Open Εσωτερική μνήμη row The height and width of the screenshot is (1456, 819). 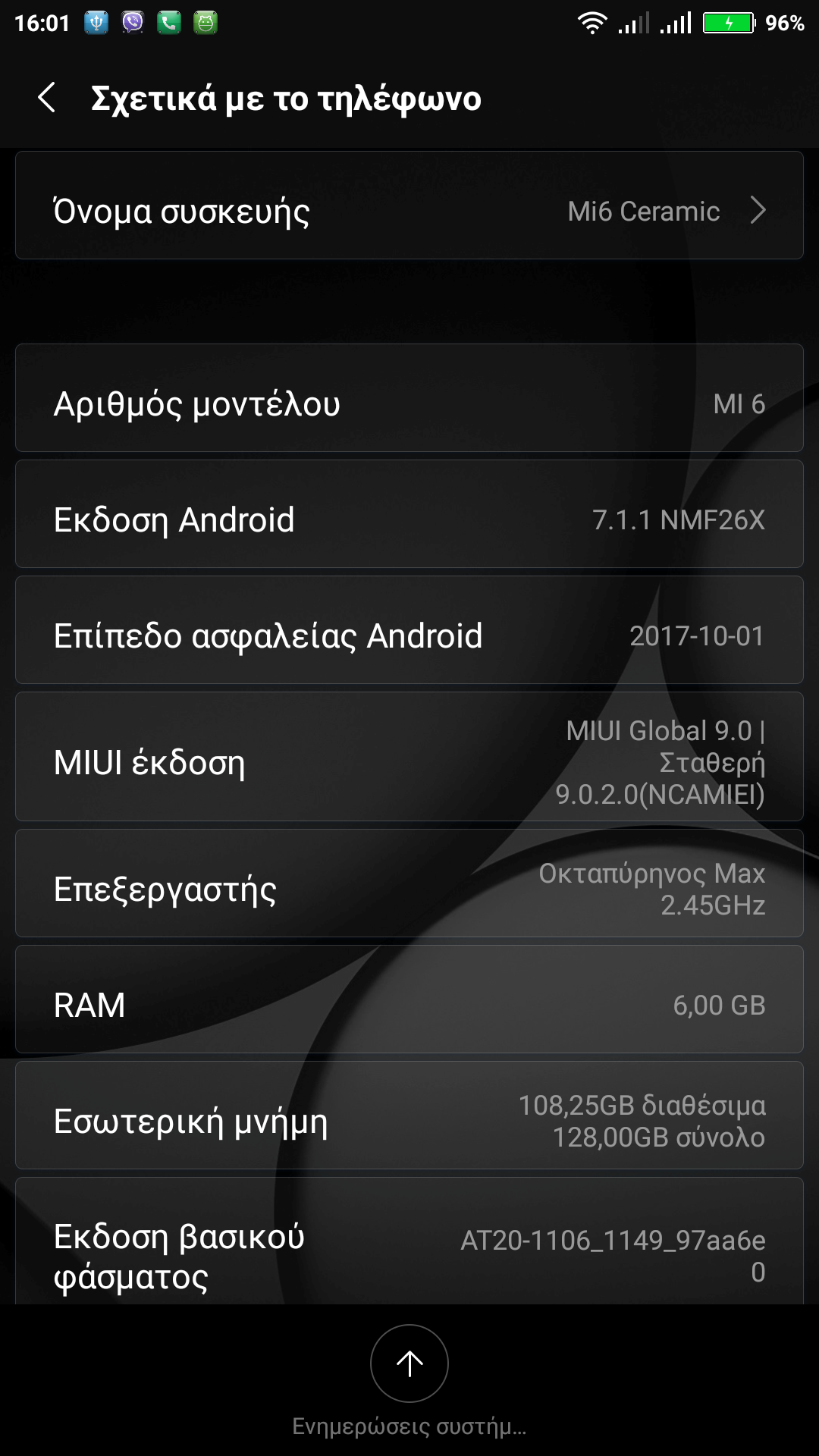409,1116
